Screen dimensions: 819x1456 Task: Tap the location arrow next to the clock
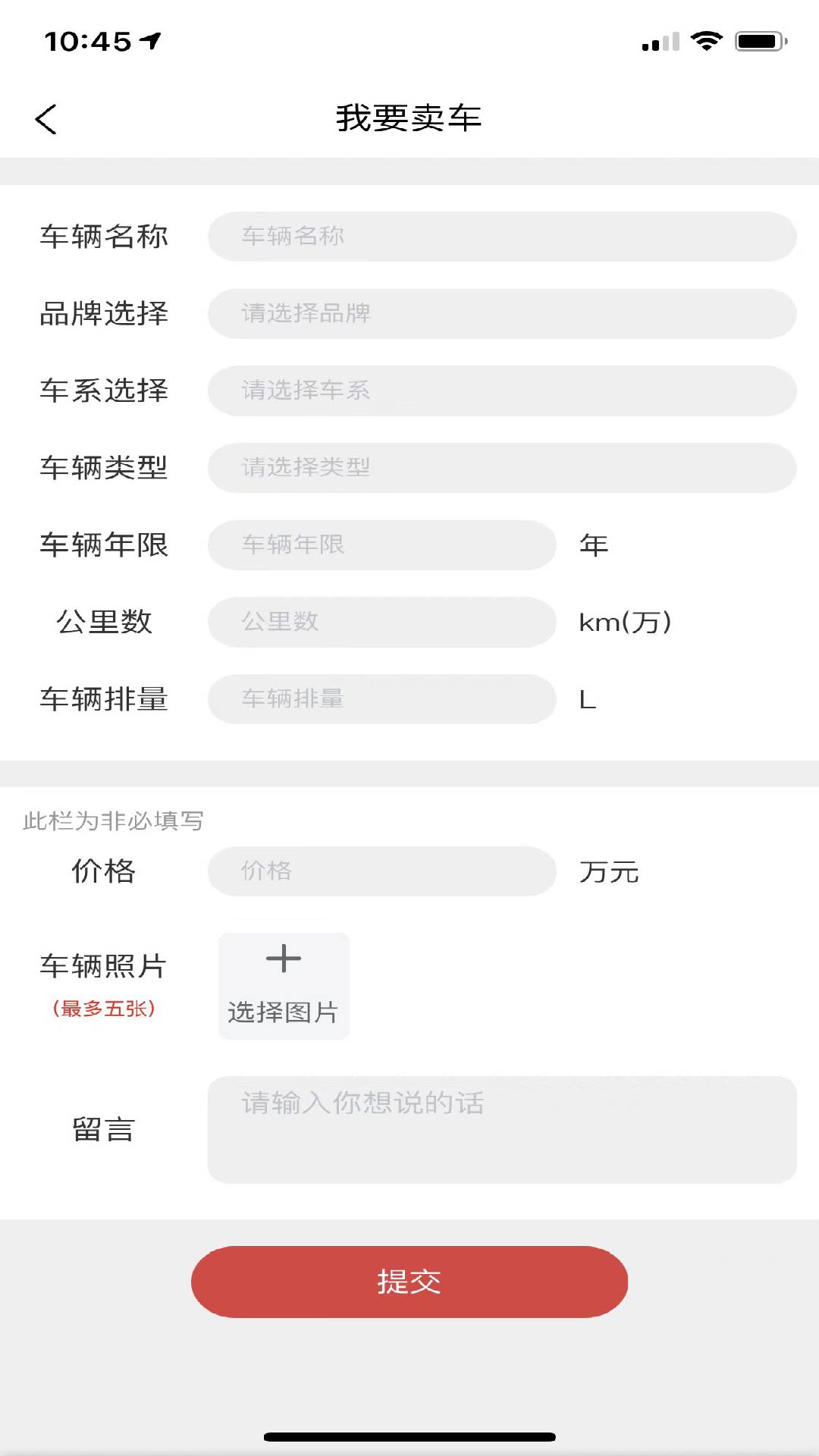150,39
